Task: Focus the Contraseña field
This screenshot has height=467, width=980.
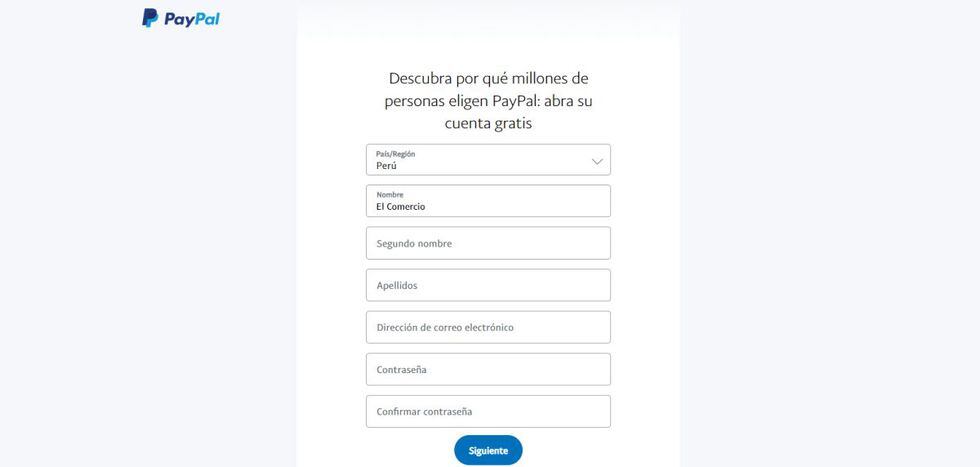Action: (488, 369)
